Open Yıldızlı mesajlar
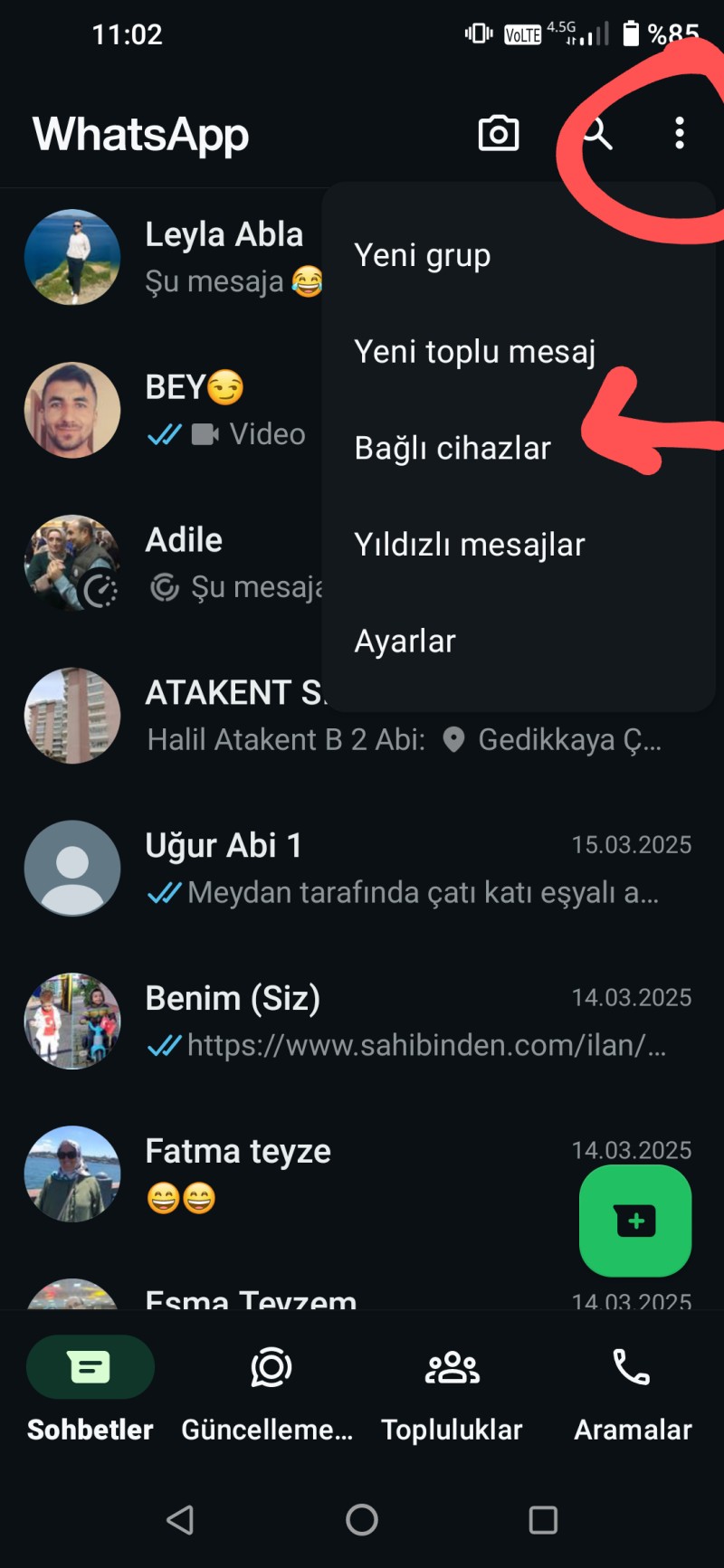The height and width of the screenshot is (1568, 724). [469, 545]
